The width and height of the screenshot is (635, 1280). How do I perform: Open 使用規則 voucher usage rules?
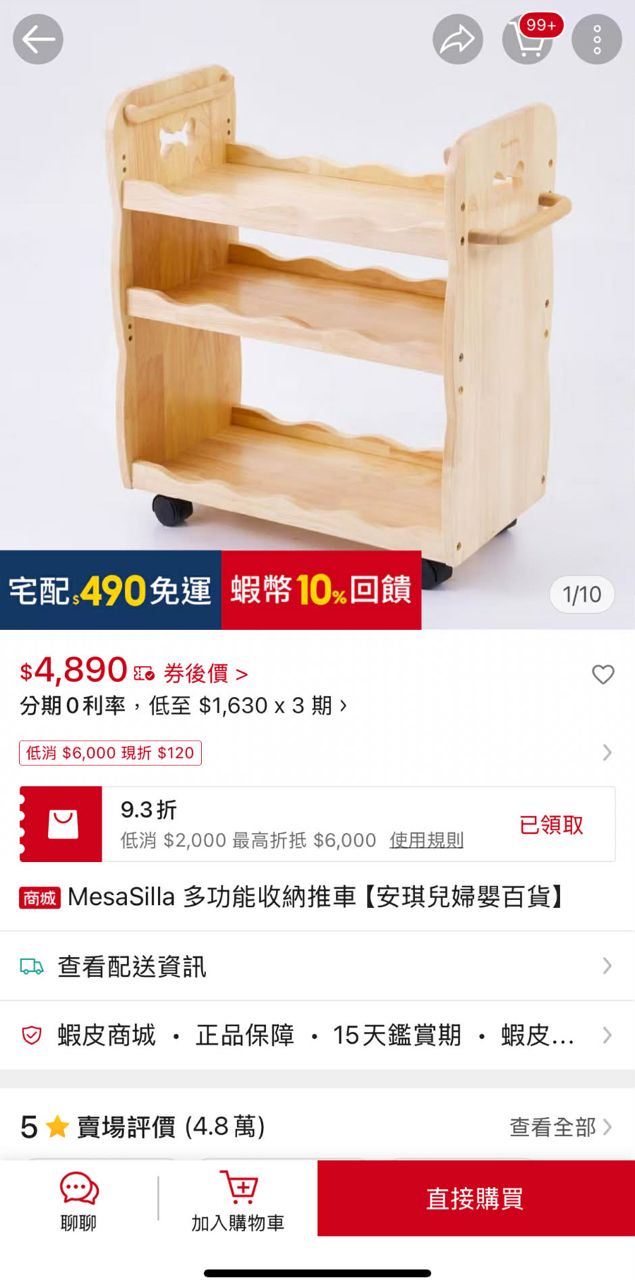click(426, 841)
